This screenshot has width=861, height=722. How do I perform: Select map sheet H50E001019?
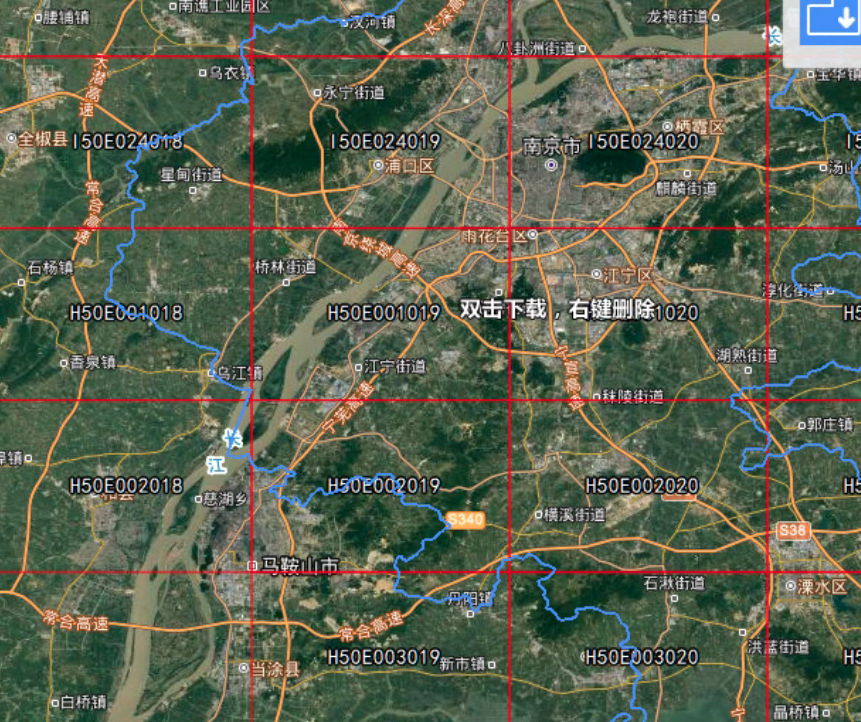(x=383, y=313)
